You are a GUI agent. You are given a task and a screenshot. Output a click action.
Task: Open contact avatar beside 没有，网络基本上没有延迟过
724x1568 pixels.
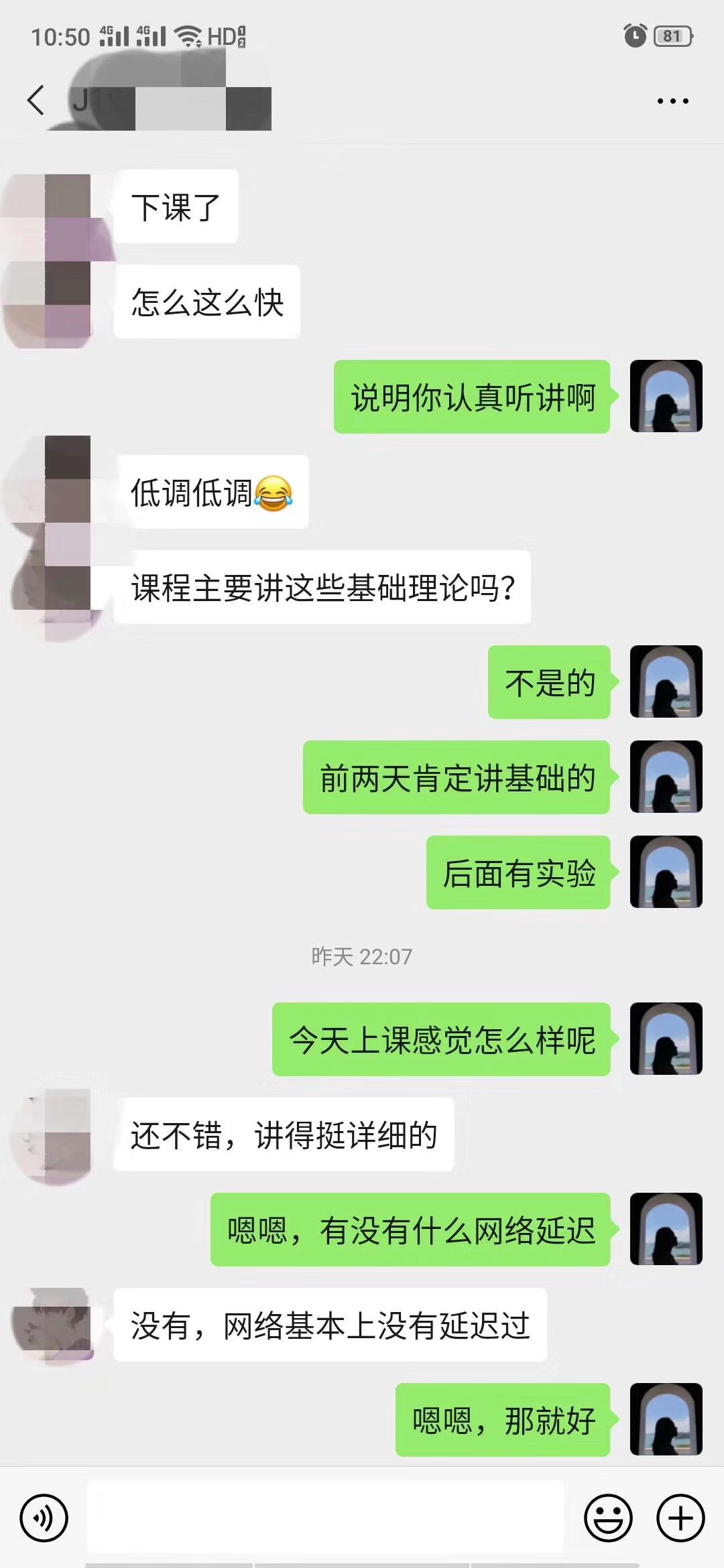pos(55,1325)
